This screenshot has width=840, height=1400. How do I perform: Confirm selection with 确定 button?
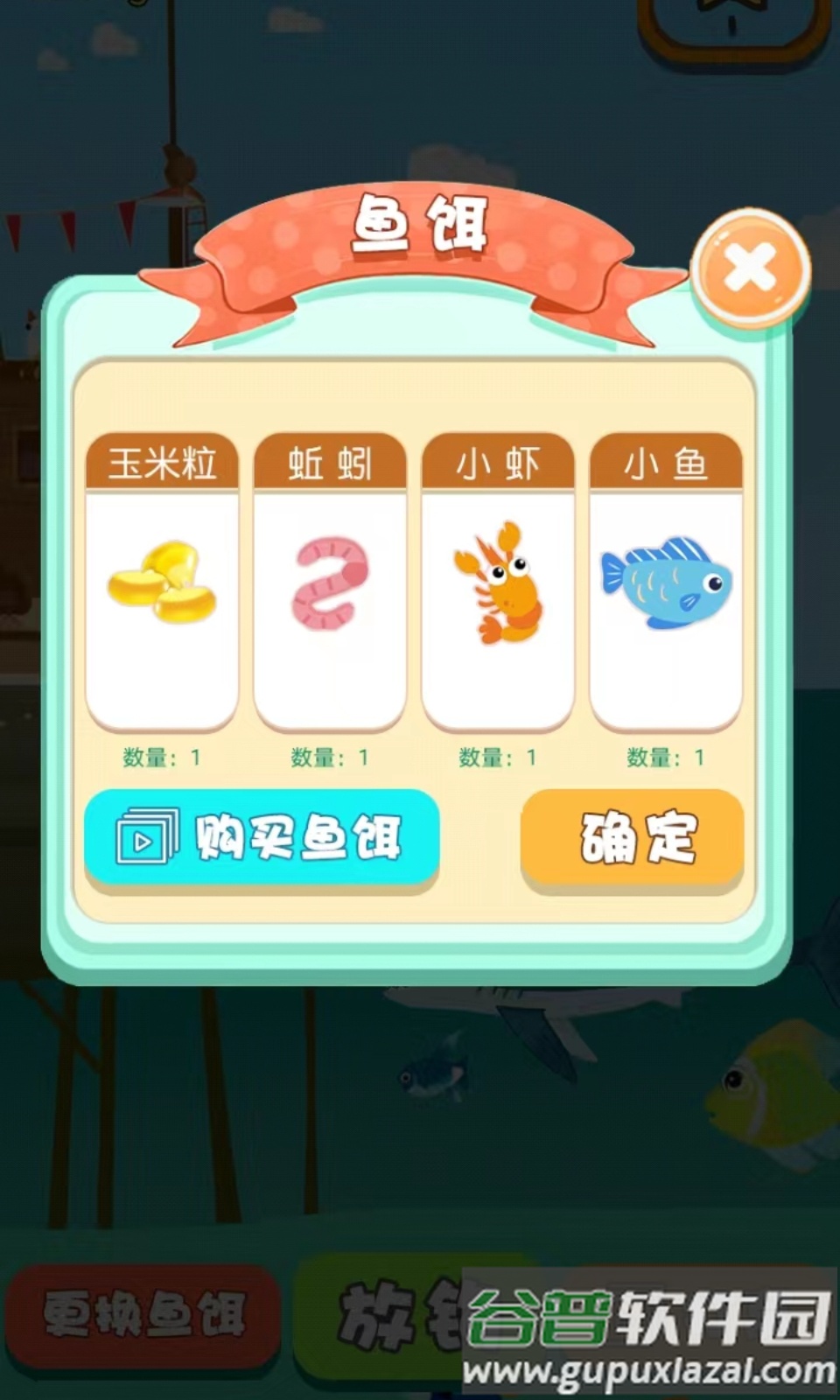632,837
